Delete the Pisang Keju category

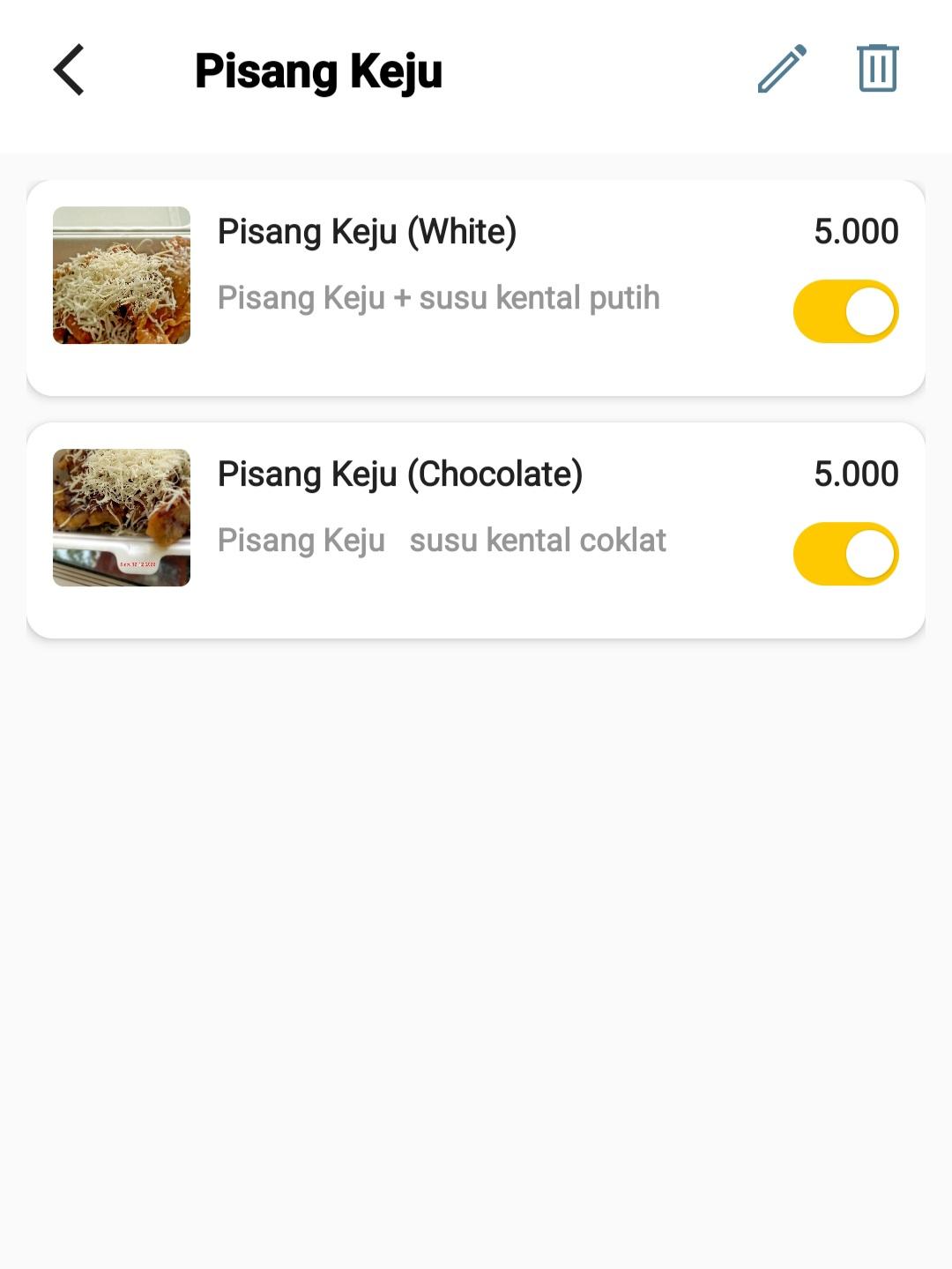[877, 69]
